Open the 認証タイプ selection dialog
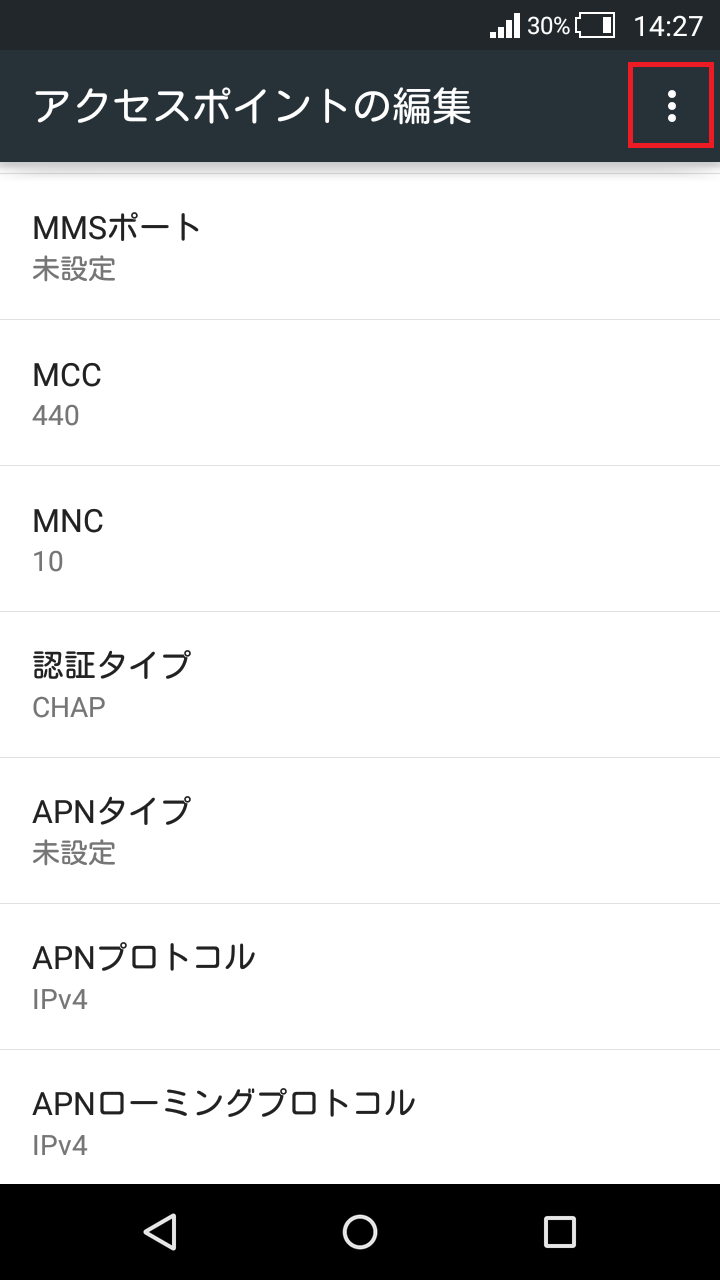 [360, 684]
